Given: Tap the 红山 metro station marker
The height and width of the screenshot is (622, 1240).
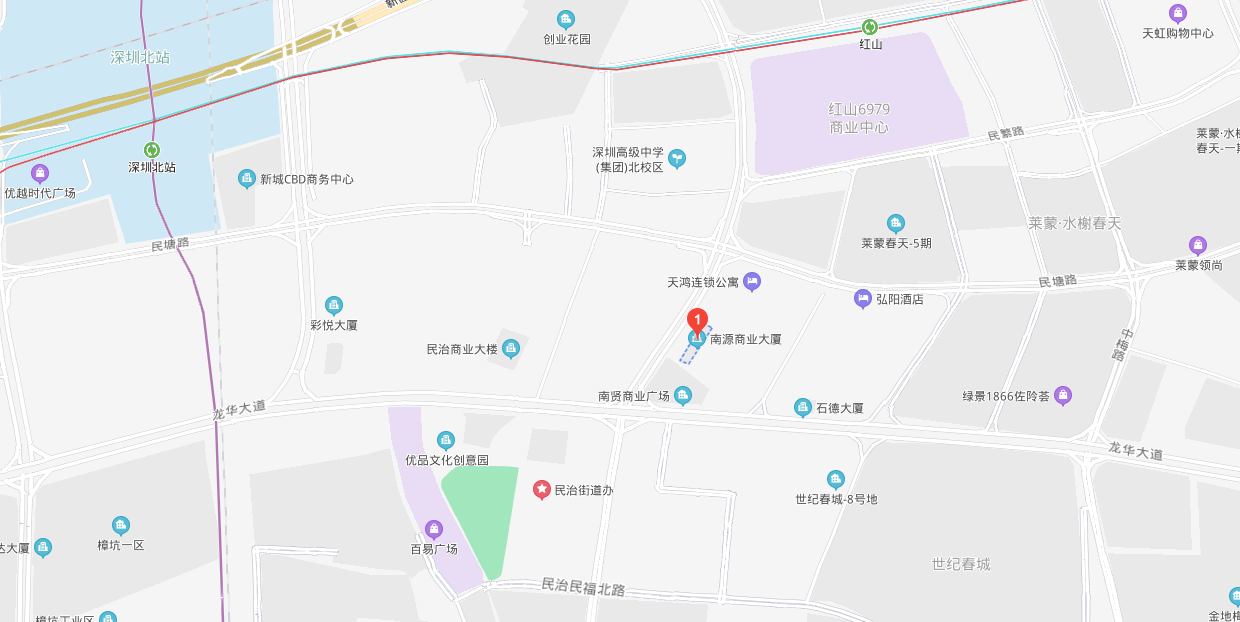Looking at the screenshot, I should click(x=870, y=27).
